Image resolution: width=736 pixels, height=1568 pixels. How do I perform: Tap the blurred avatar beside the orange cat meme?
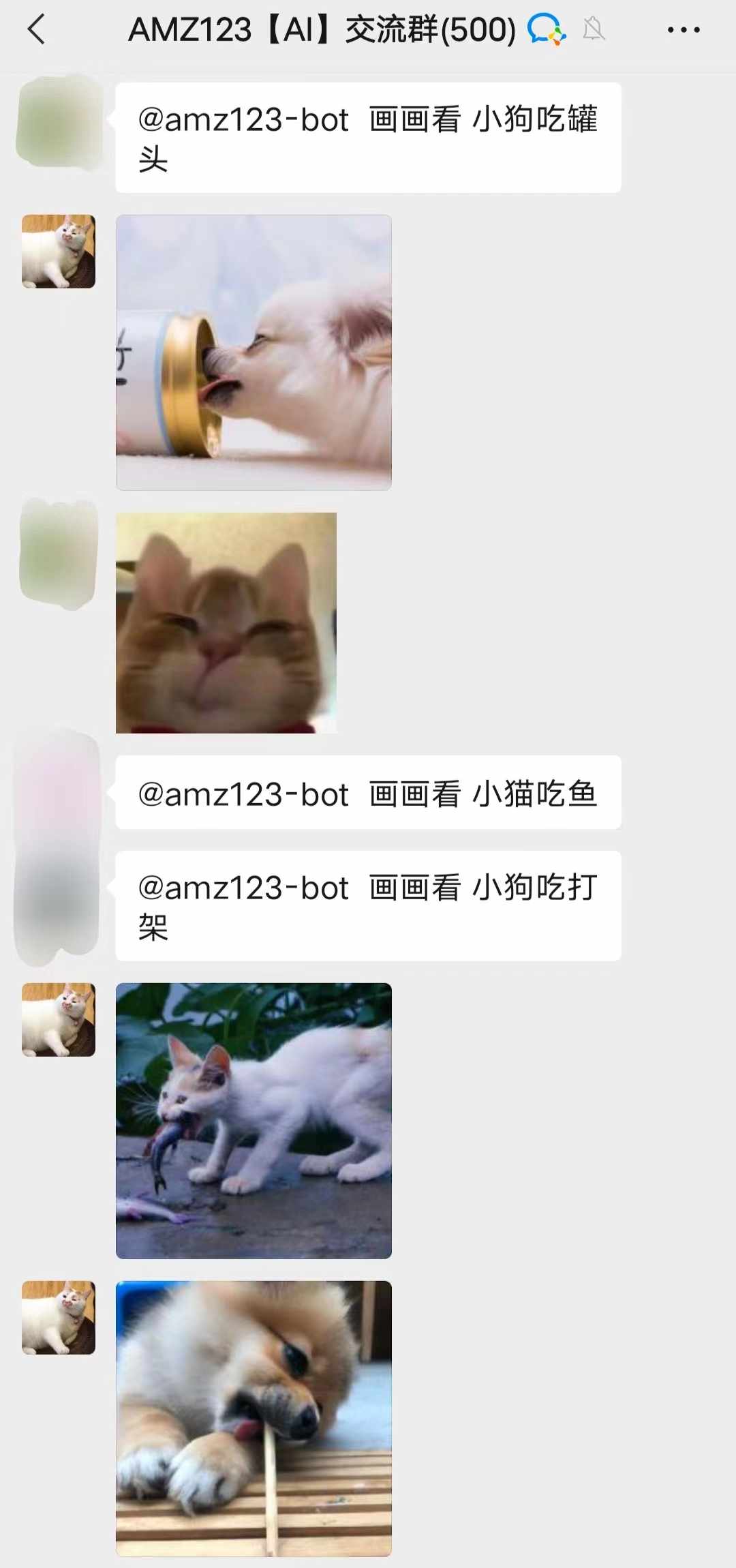click(x=59, y=554)
